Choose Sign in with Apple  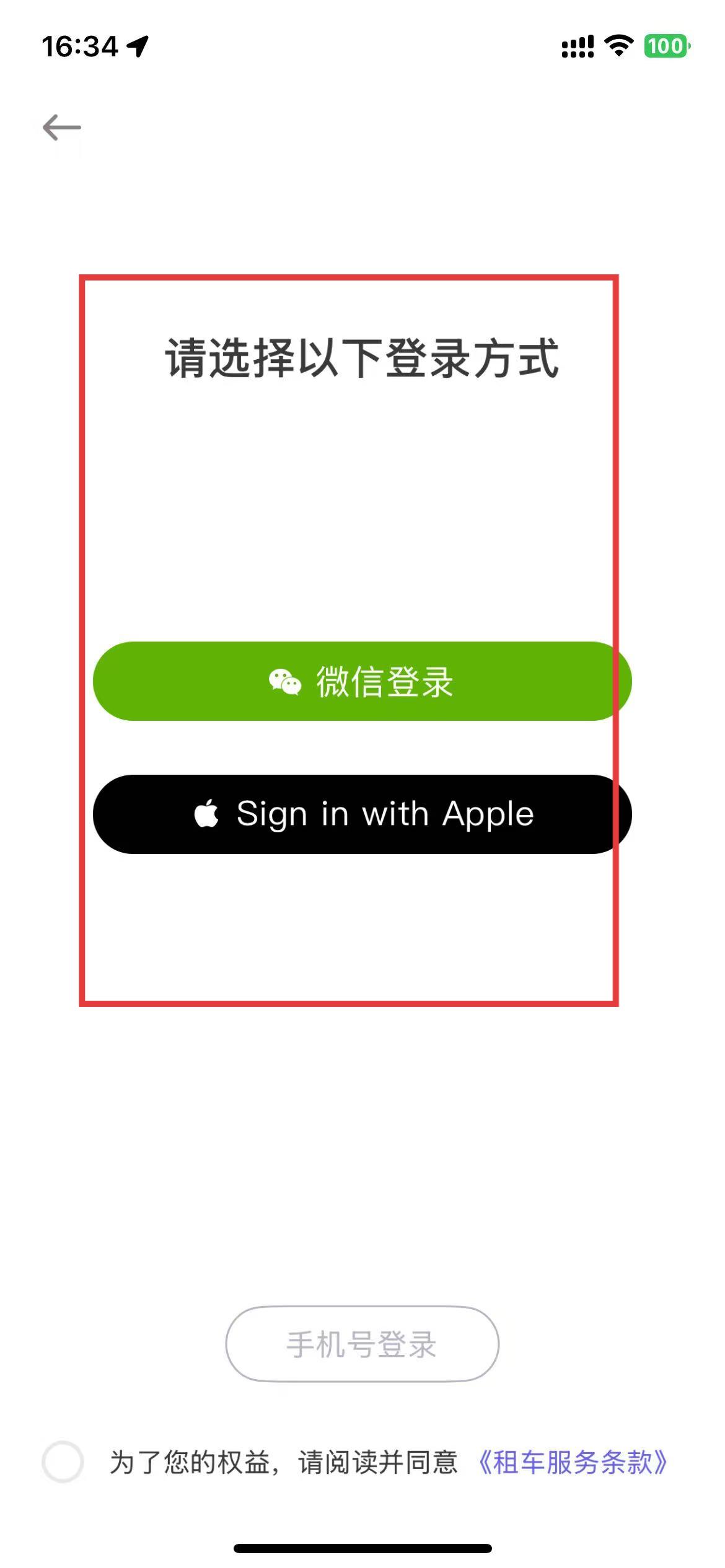[362, 814]
